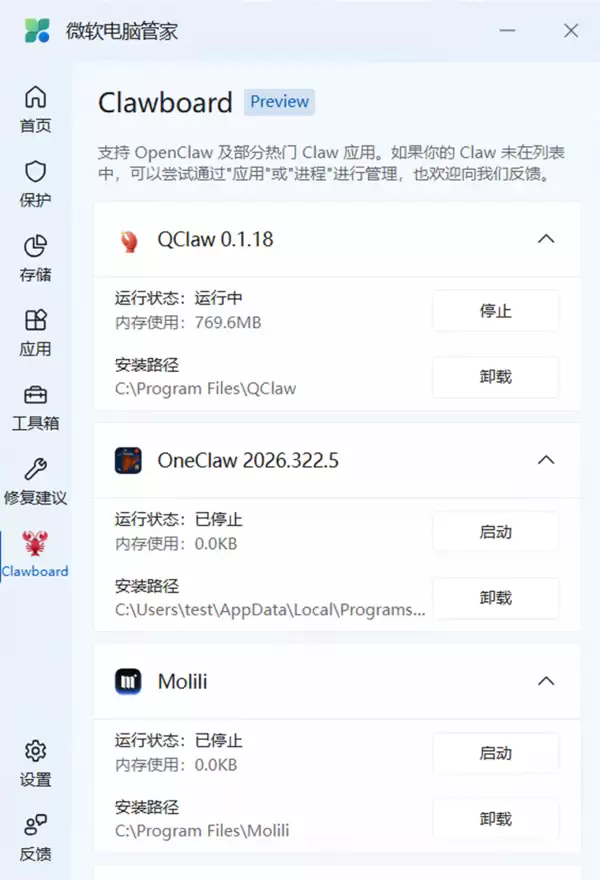Collapse the OneClaw card
Viewport: 600px width, 880px height.
(x=546, y=460)
